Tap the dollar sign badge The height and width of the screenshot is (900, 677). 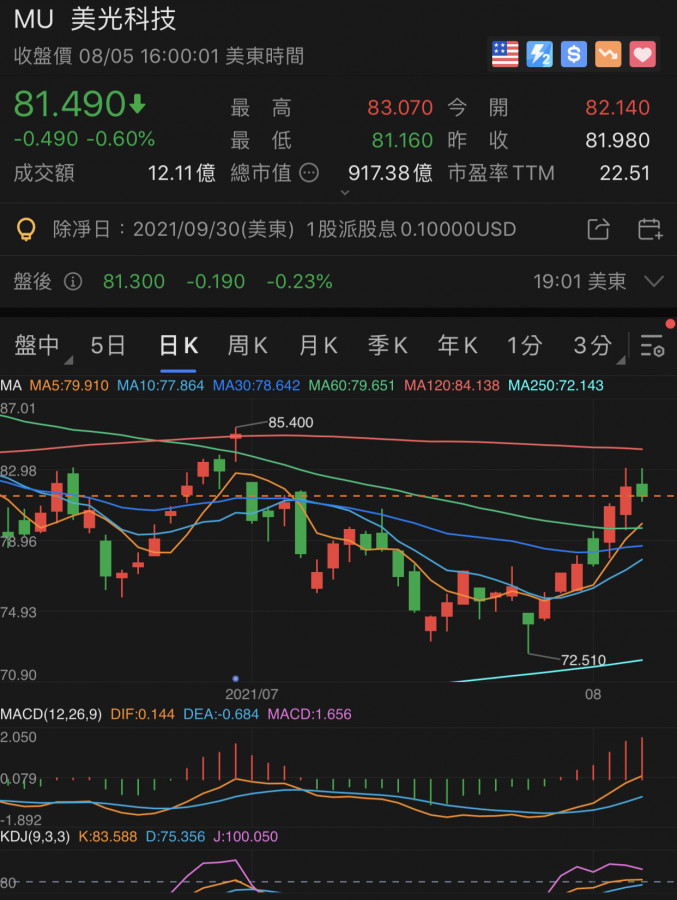[574, 54]
